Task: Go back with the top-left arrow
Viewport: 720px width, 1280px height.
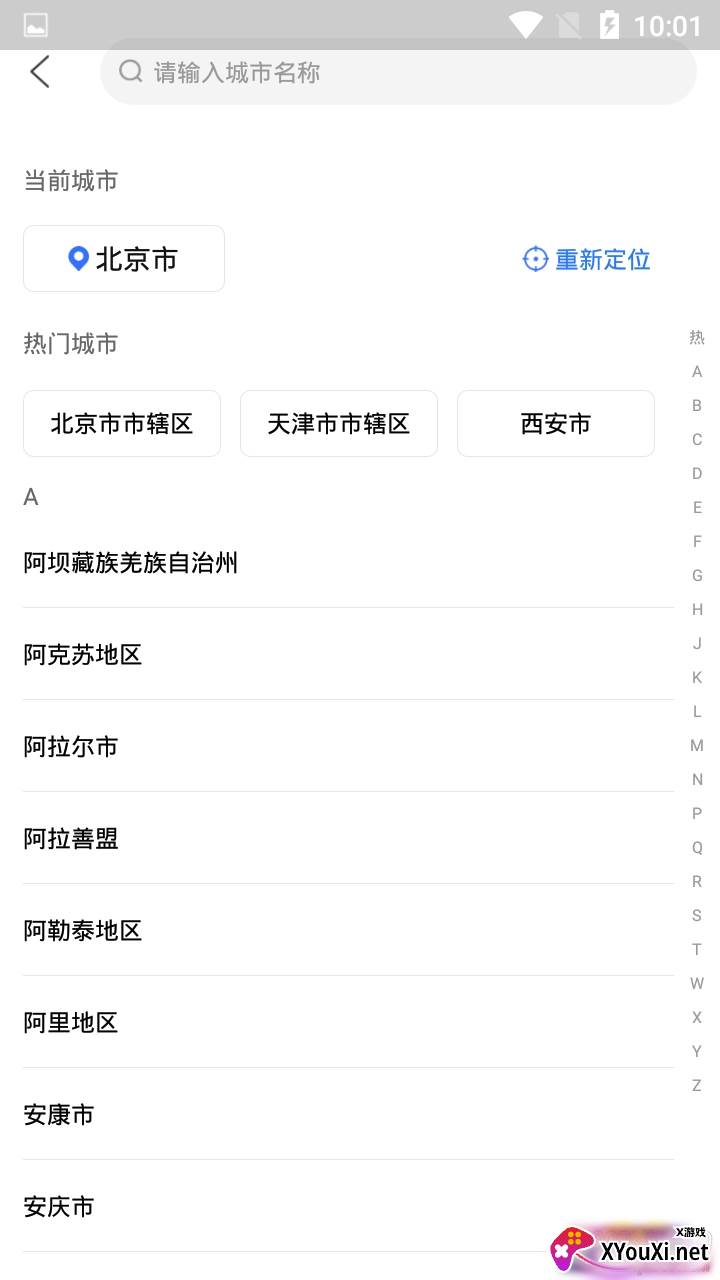Action: point(40,72)
